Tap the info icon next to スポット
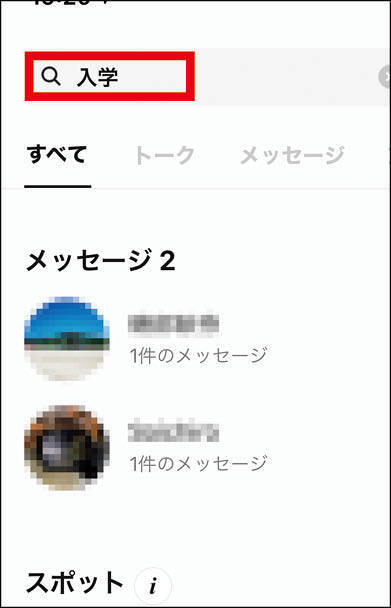 152,586
